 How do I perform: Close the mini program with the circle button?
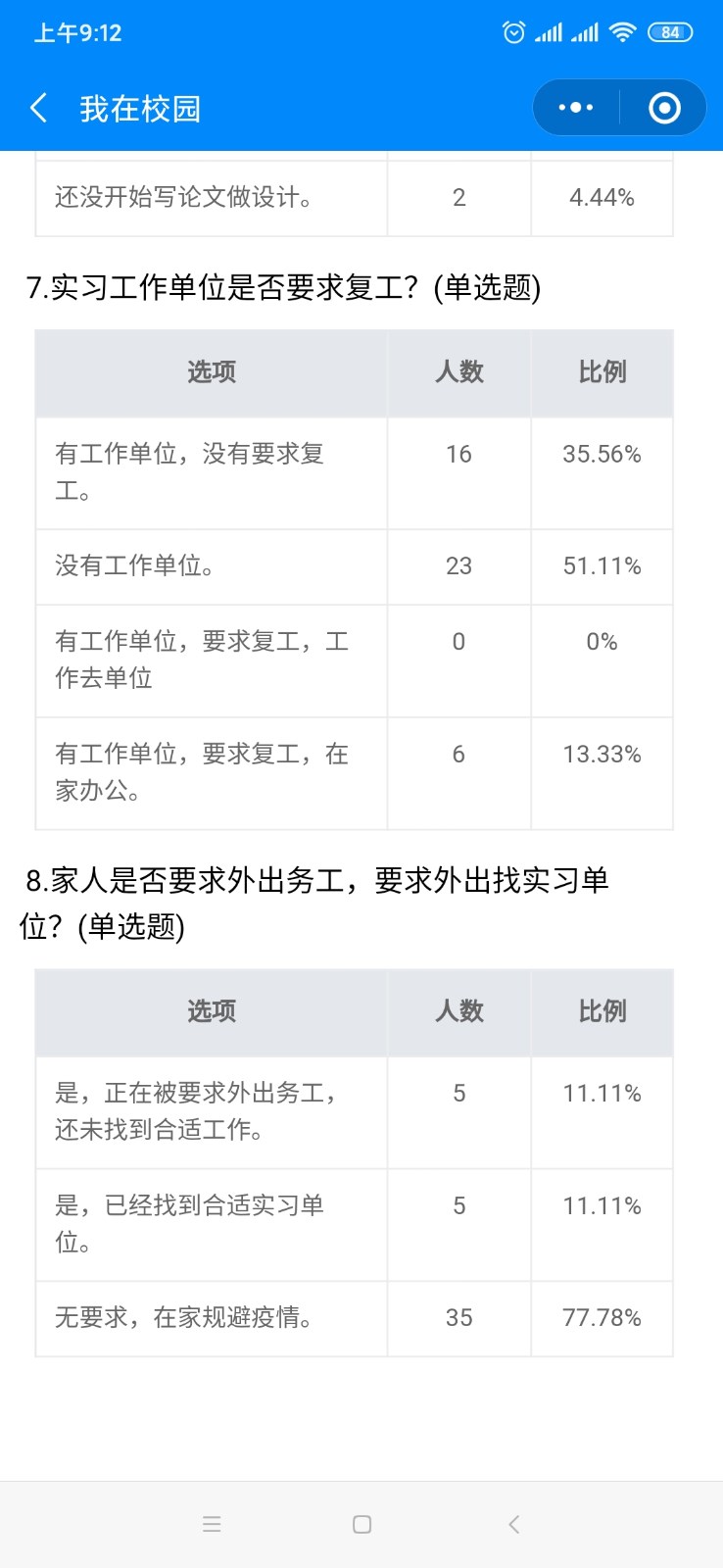click(664, 108)
